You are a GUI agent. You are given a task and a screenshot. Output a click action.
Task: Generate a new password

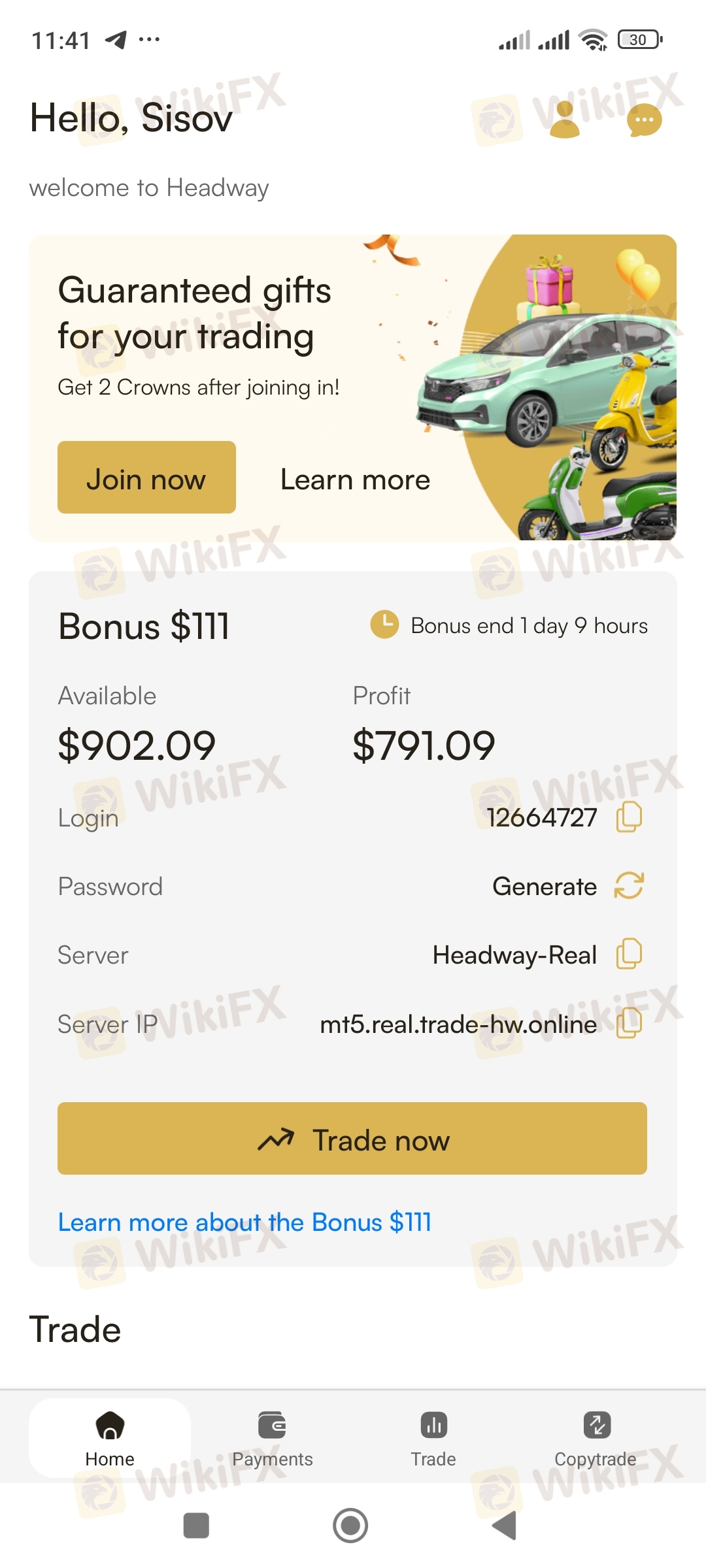coord(630,886)
